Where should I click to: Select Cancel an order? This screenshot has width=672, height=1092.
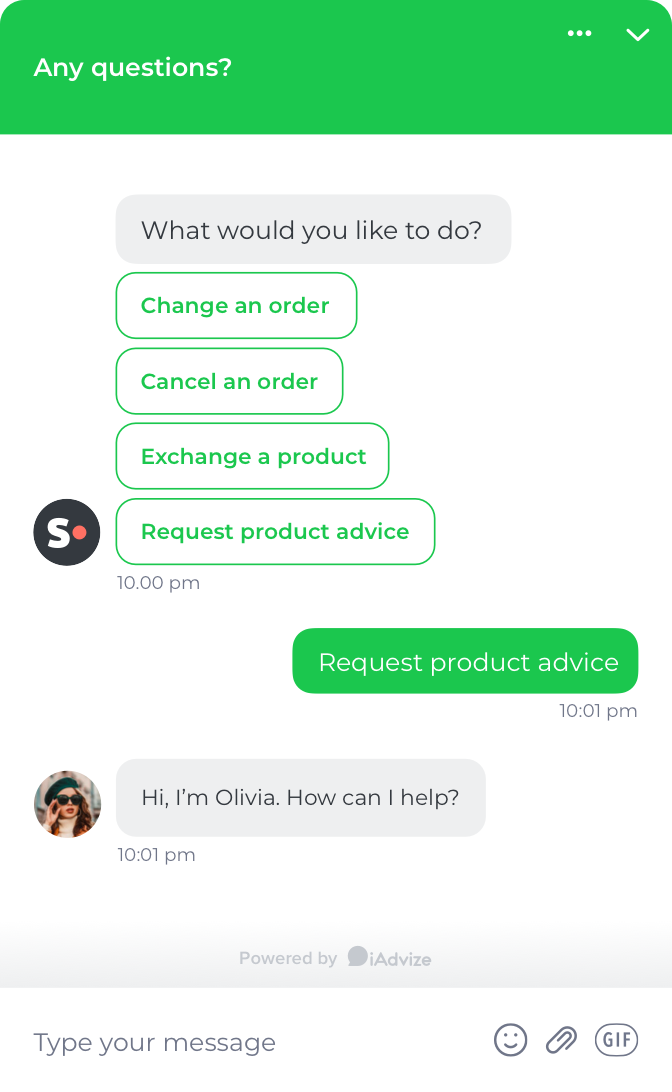coord(229,382)
